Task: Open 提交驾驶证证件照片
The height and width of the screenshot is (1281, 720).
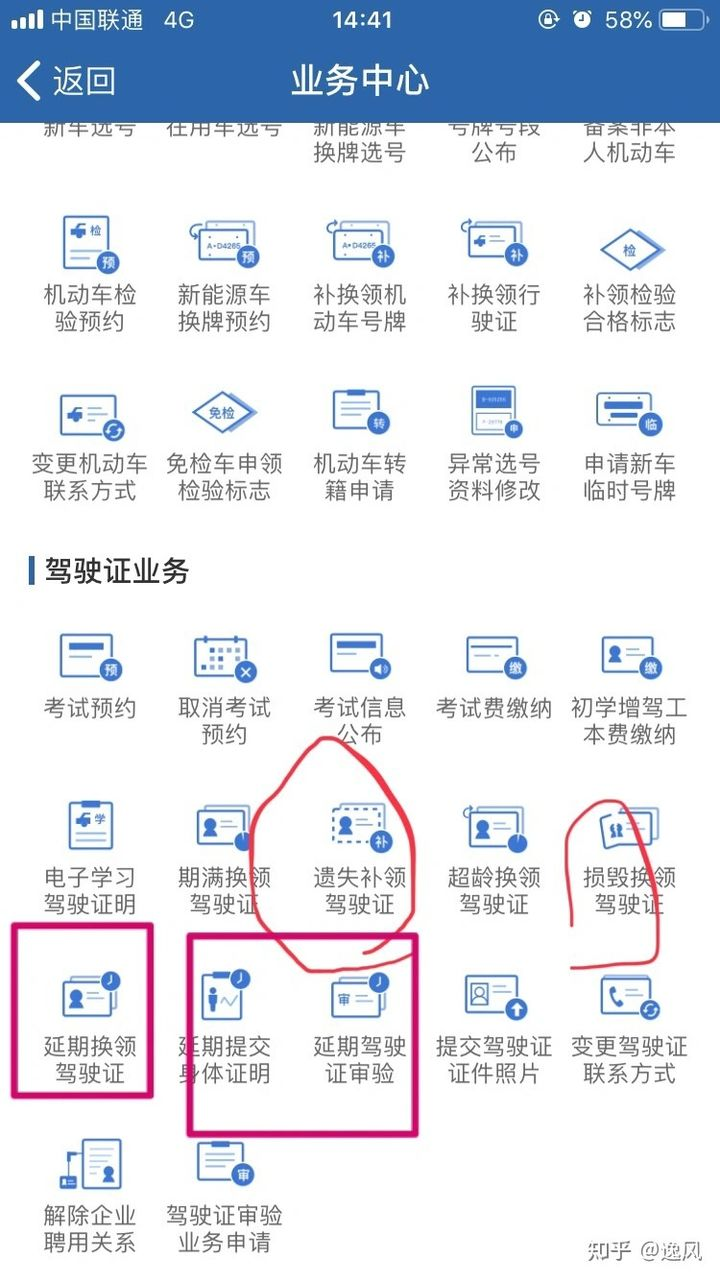Action: pos(494,1027)
